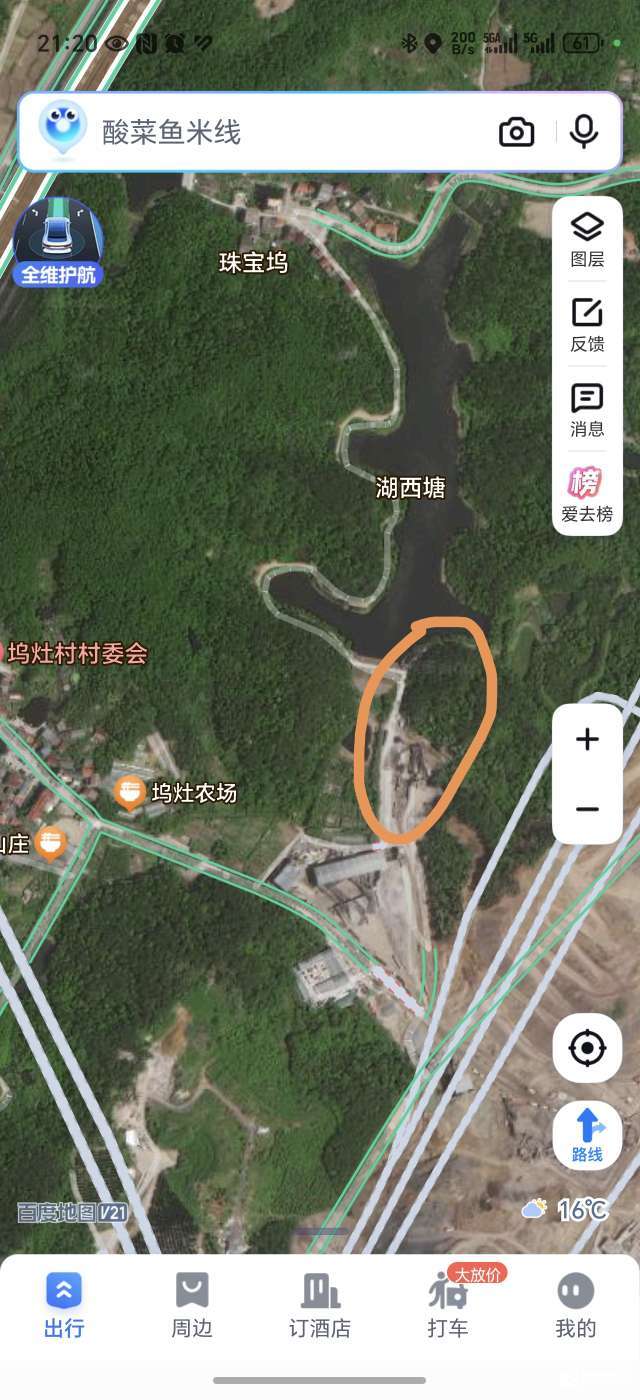Recenter the map on my location
The image size is (640, 1400).
coord(587,1048)
